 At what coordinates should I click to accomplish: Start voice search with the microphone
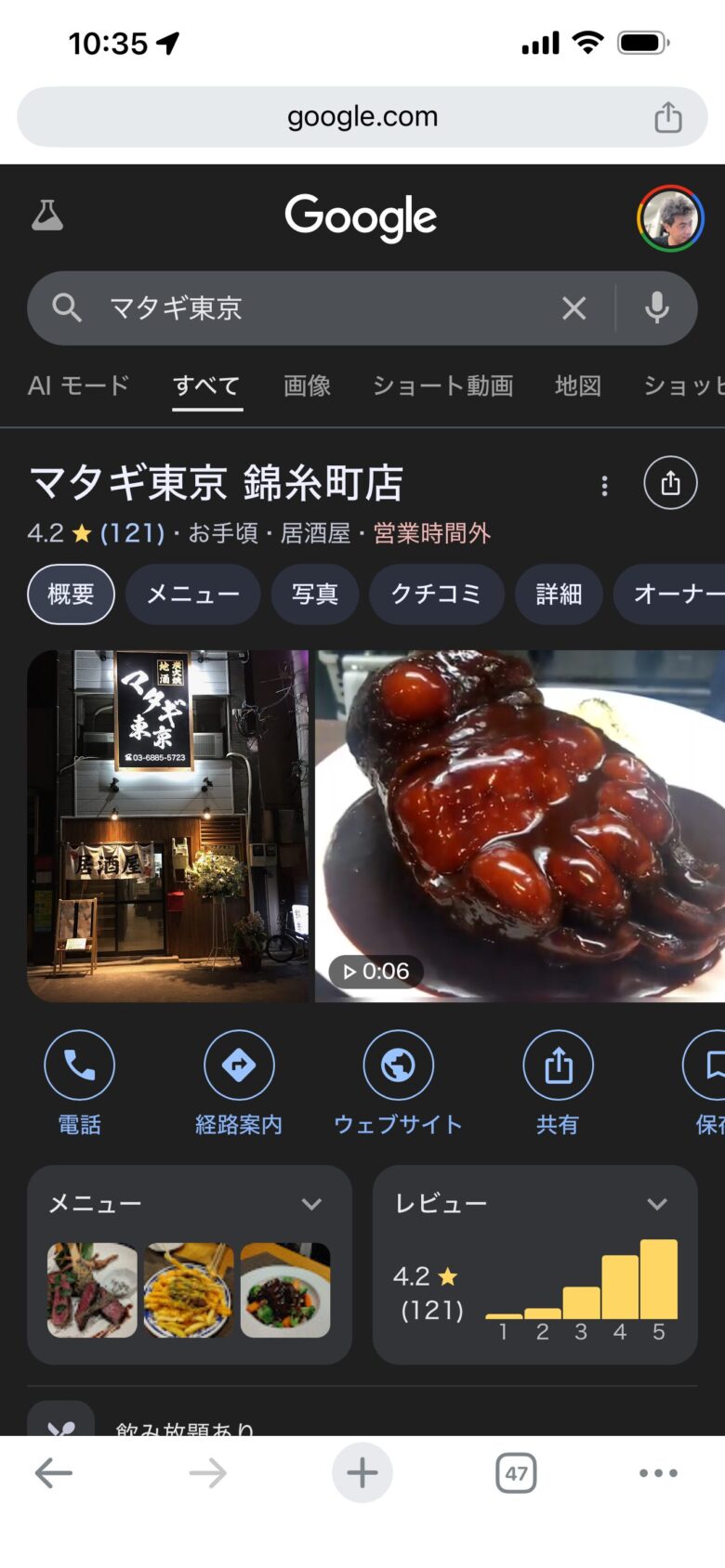[x=656, y=308]
